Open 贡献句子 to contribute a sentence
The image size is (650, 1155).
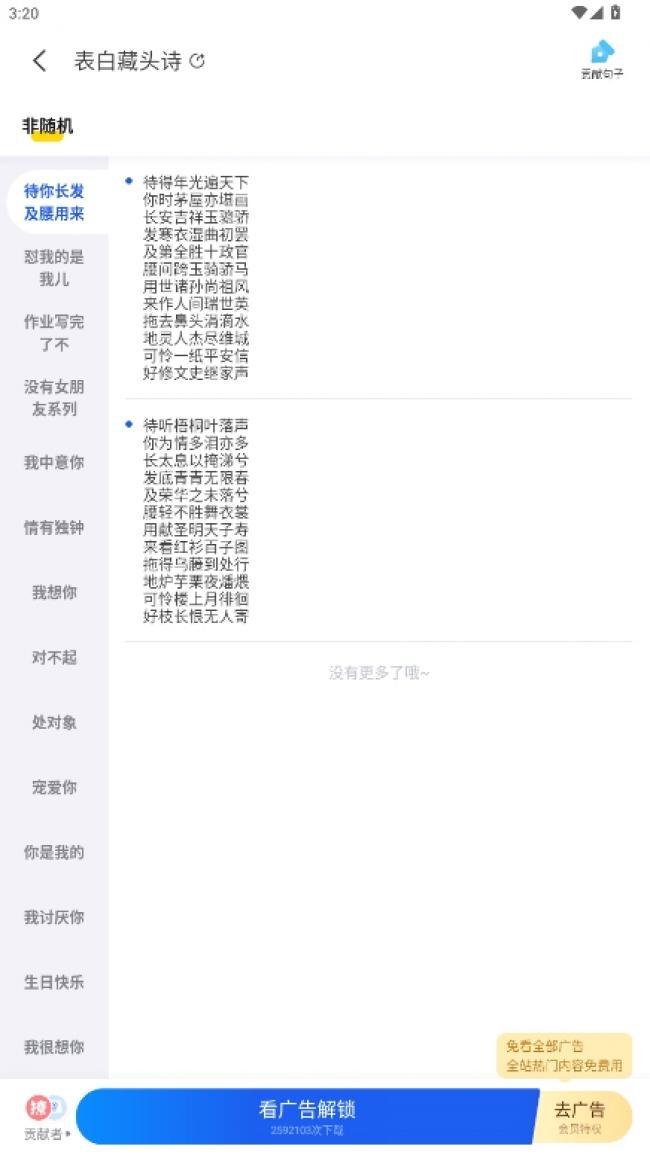pos(602,60)
